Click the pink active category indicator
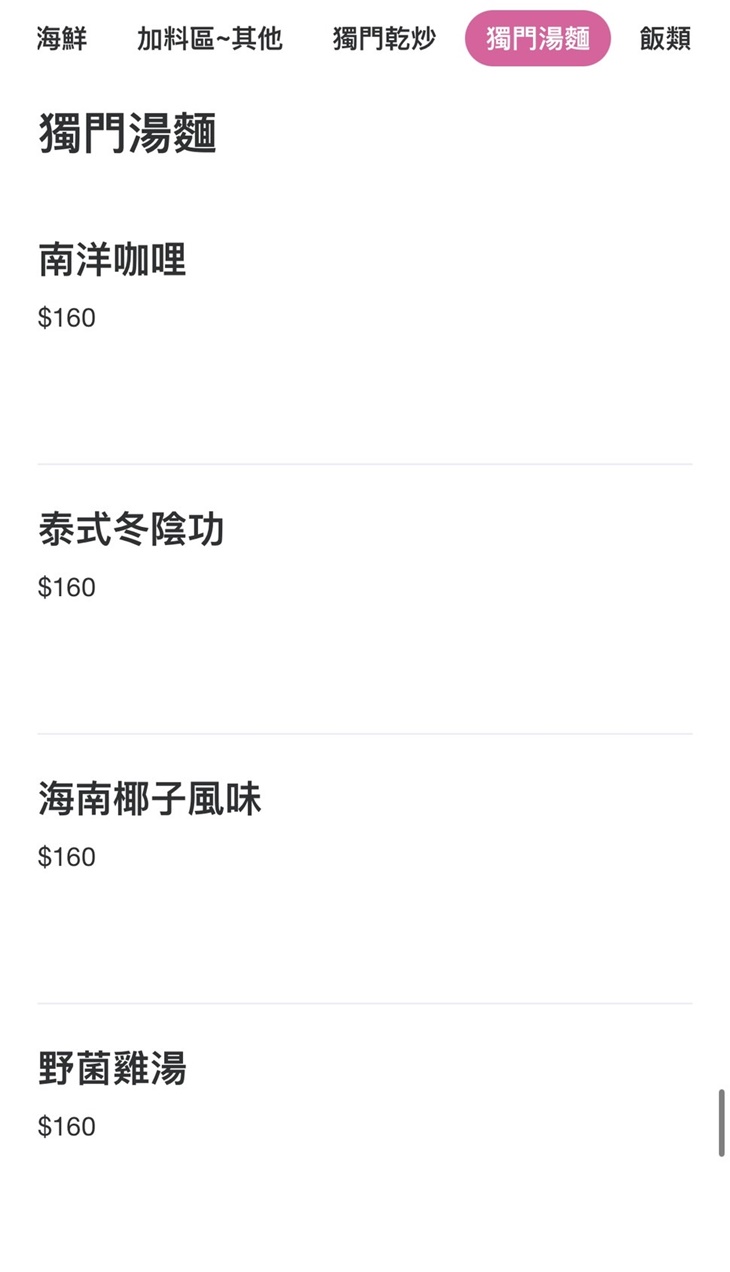This screenshot has height=1272, width=730. click(x=537, y=38)
